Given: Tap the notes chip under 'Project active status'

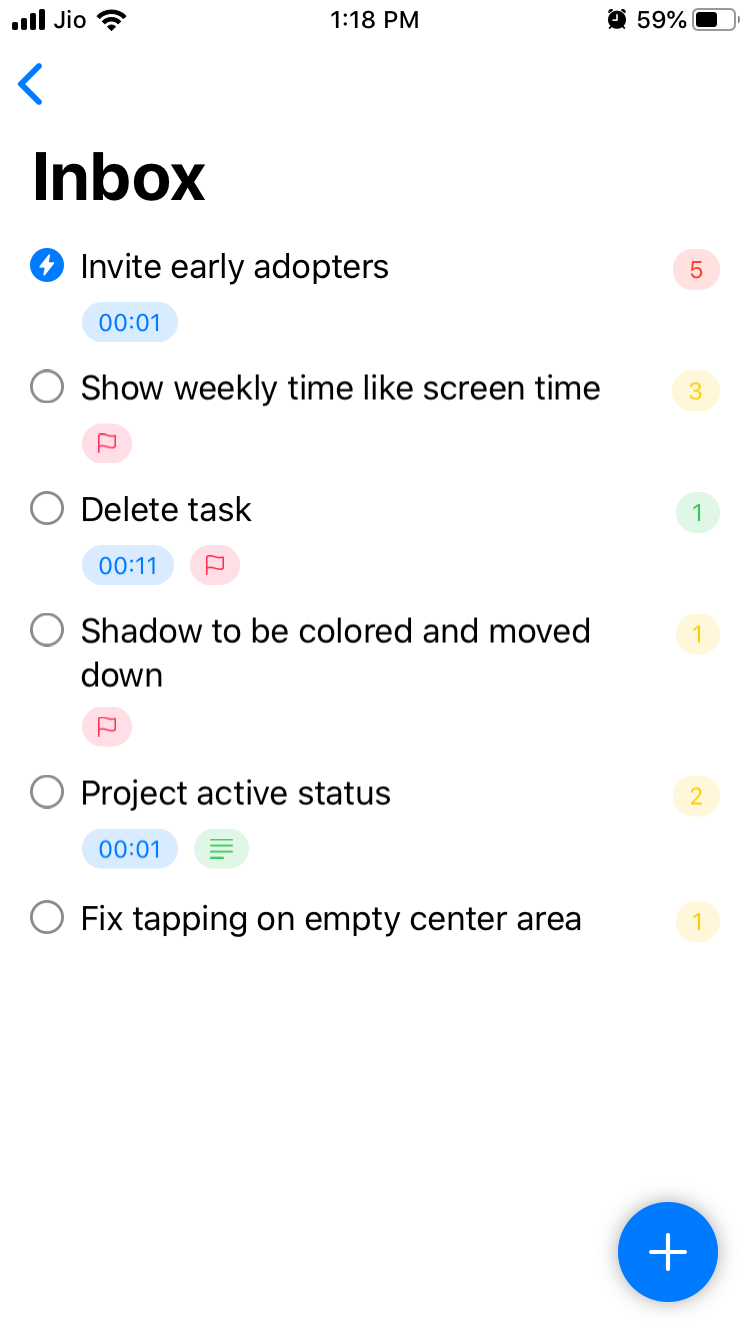Looking at the screenshot, I should [x=221, y=849].
